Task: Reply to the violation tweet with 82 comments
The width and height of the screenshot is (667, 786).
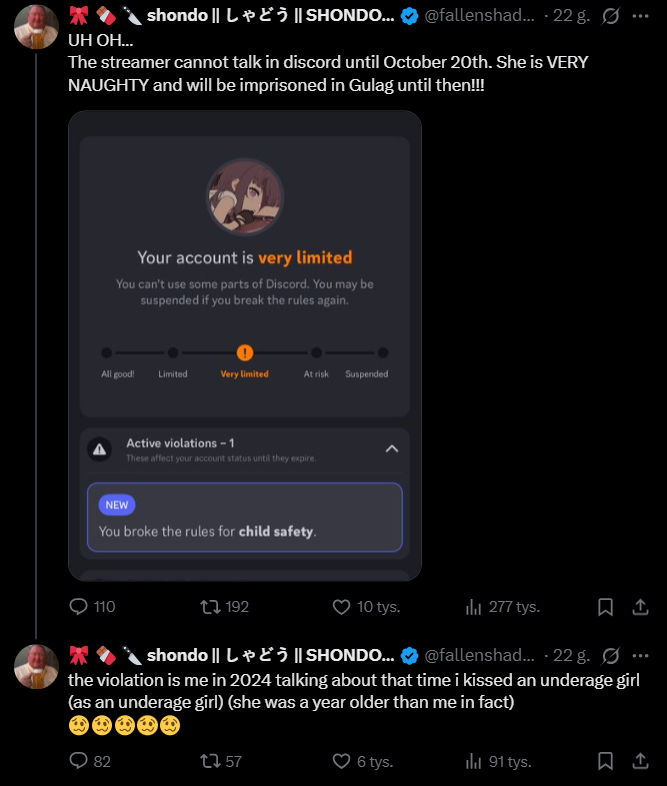Action: (80, 761)
